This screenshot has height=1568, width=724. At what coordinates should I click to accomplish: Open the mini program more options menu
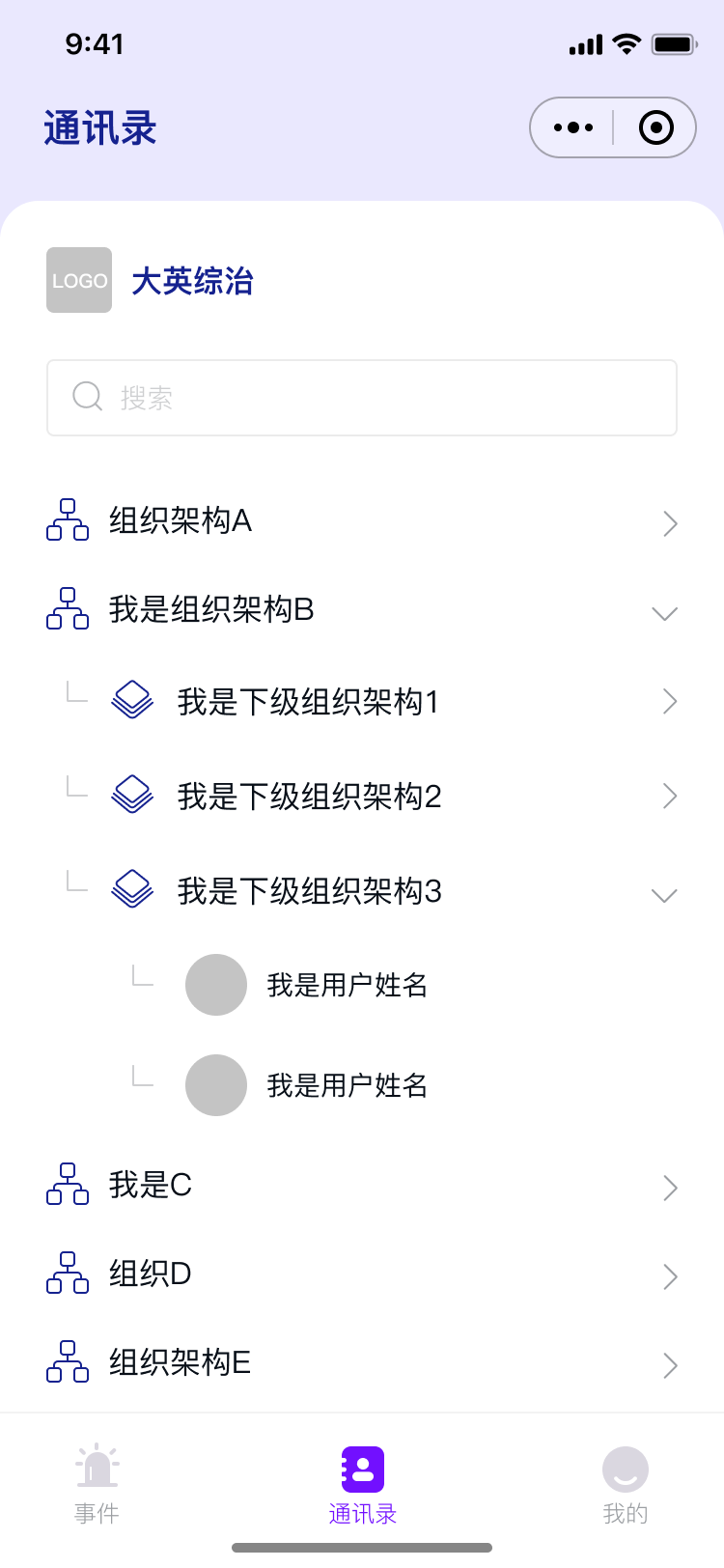(x=573, y=127)
